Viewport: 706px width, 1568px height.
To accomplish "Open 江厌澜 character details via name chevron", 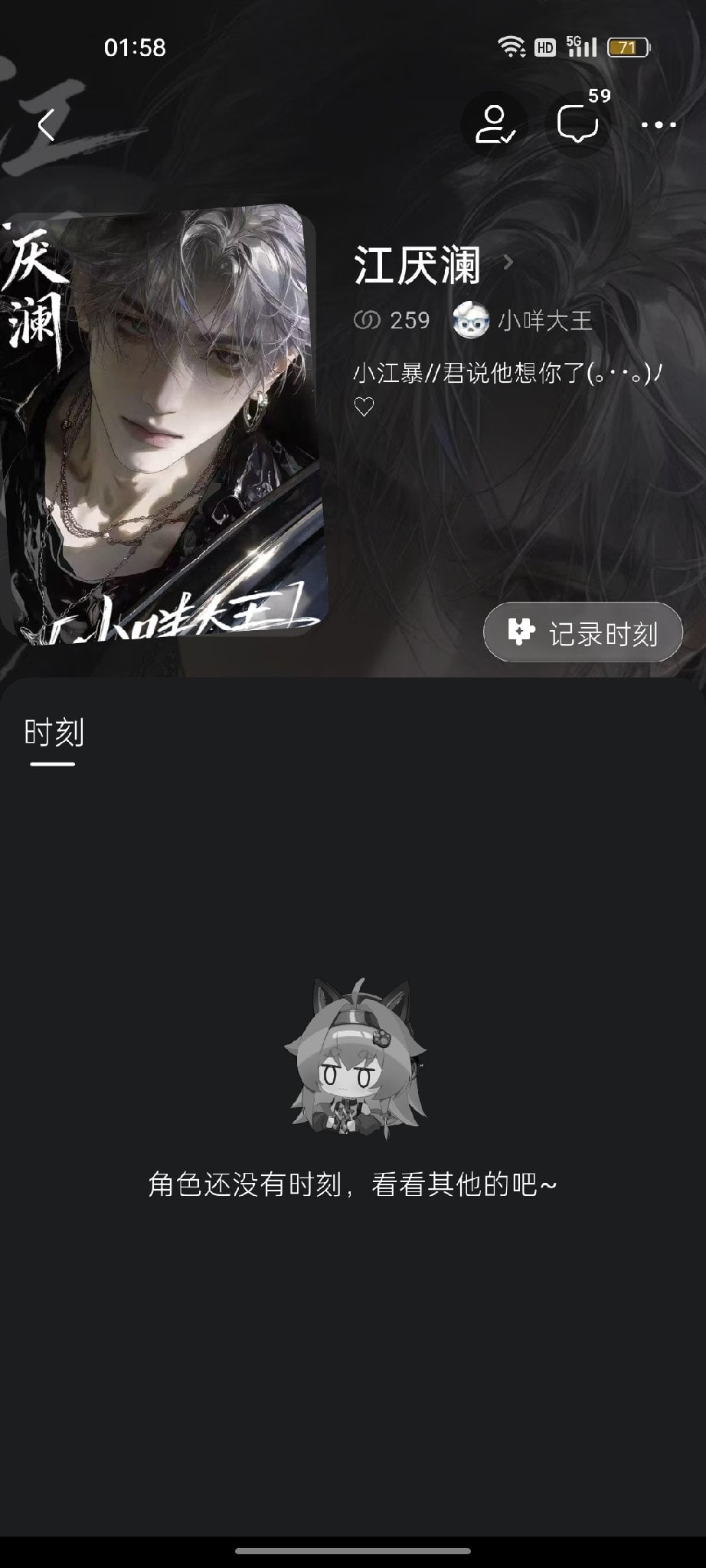I will (x=433, y=265).
